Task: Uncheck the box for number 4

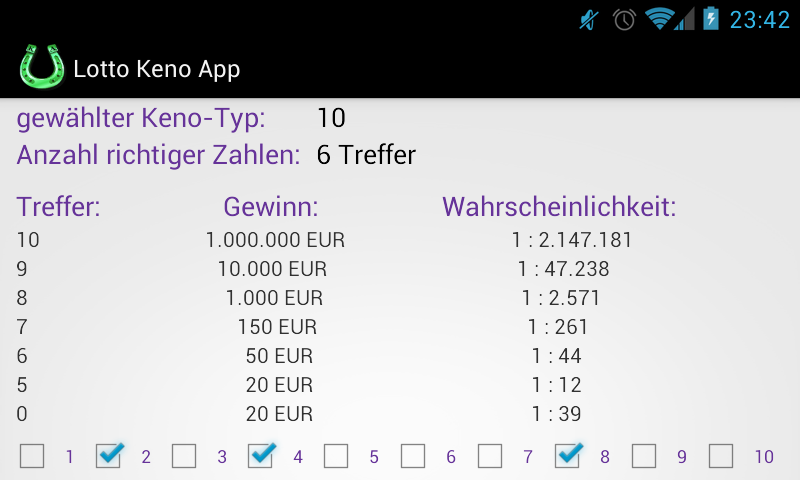Action: [261, 456]
